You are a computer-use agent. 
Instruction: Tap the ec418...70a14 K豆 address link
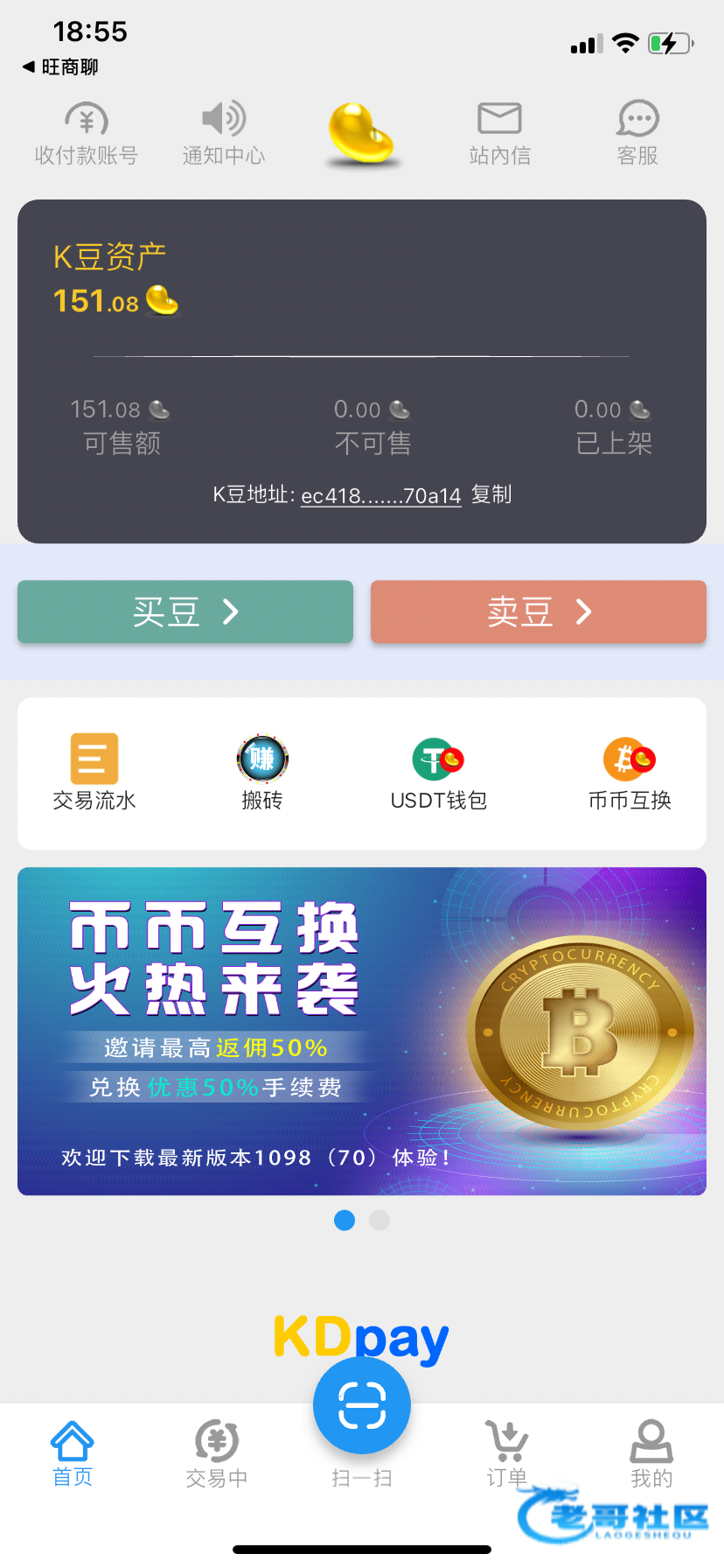380,496
